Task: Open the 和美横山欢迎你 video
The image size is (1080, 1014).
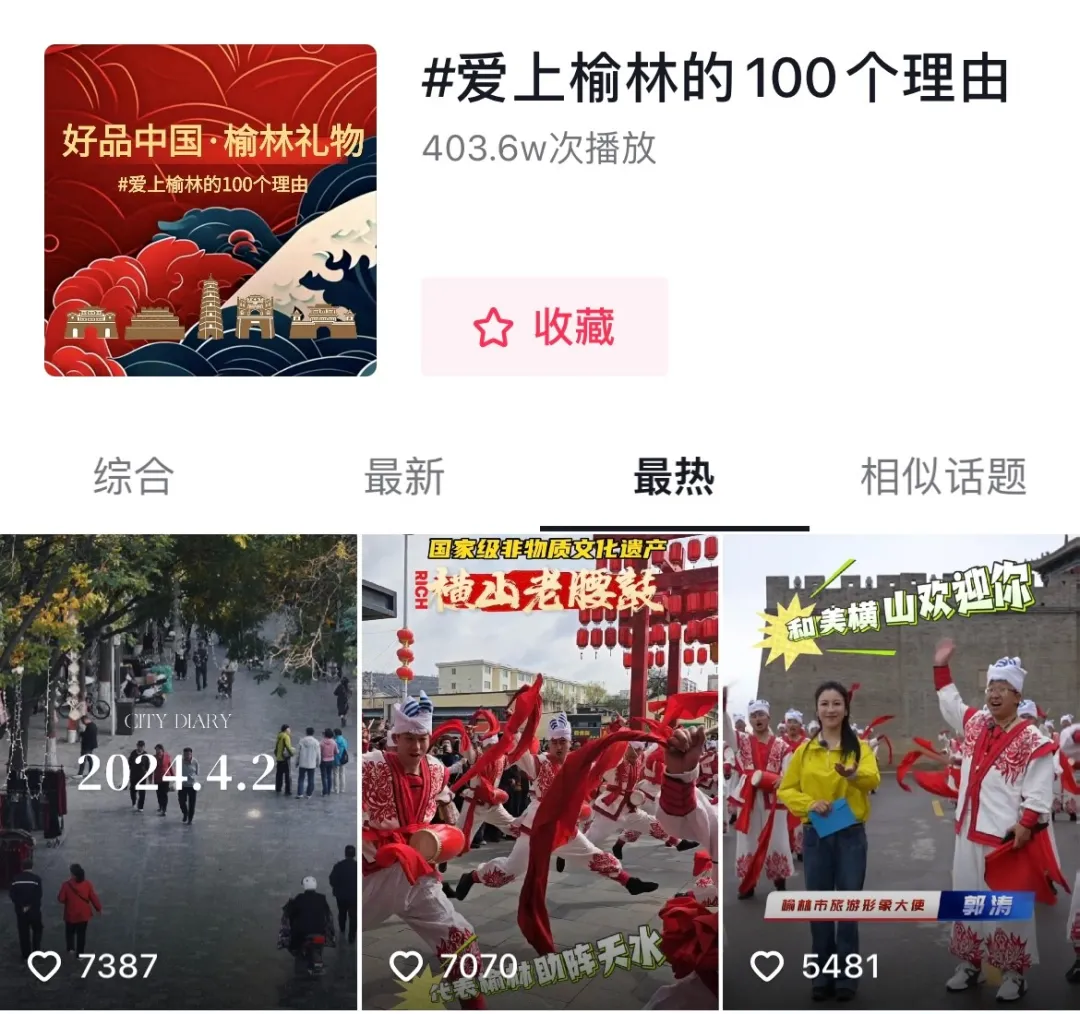Action: pos(901,770)
